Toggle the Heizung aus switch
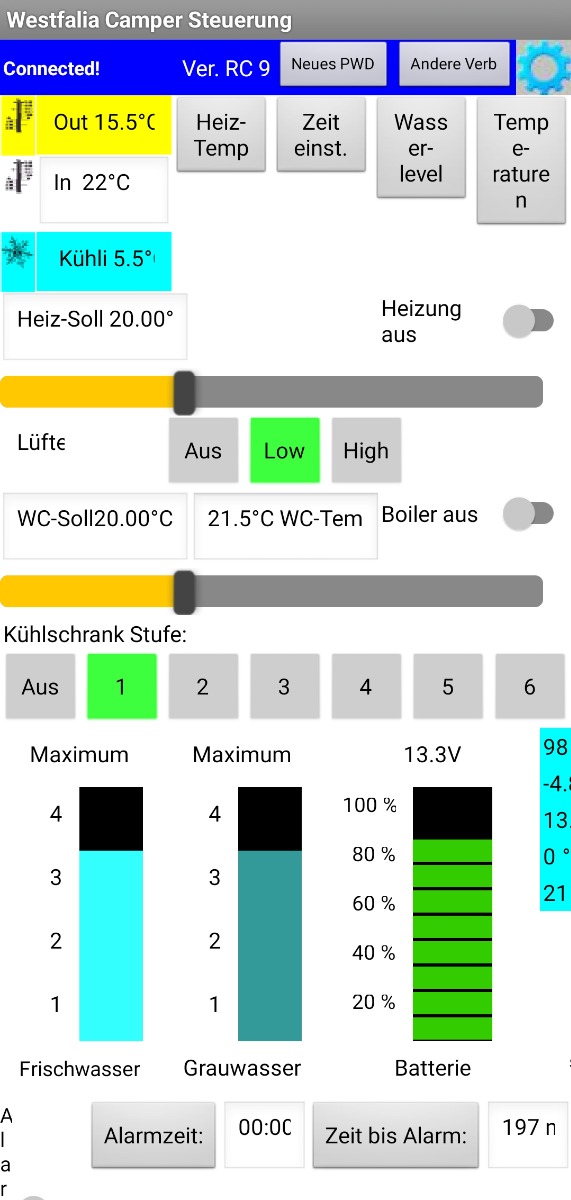571x1200 pixels. pyautogui.click(x=528, y=321)
